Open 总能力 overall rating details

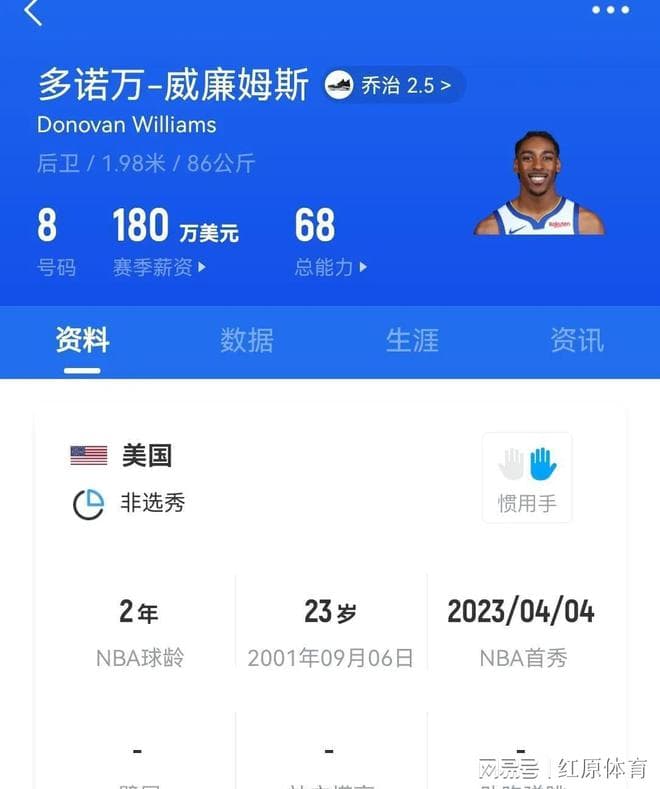[331, 268]
